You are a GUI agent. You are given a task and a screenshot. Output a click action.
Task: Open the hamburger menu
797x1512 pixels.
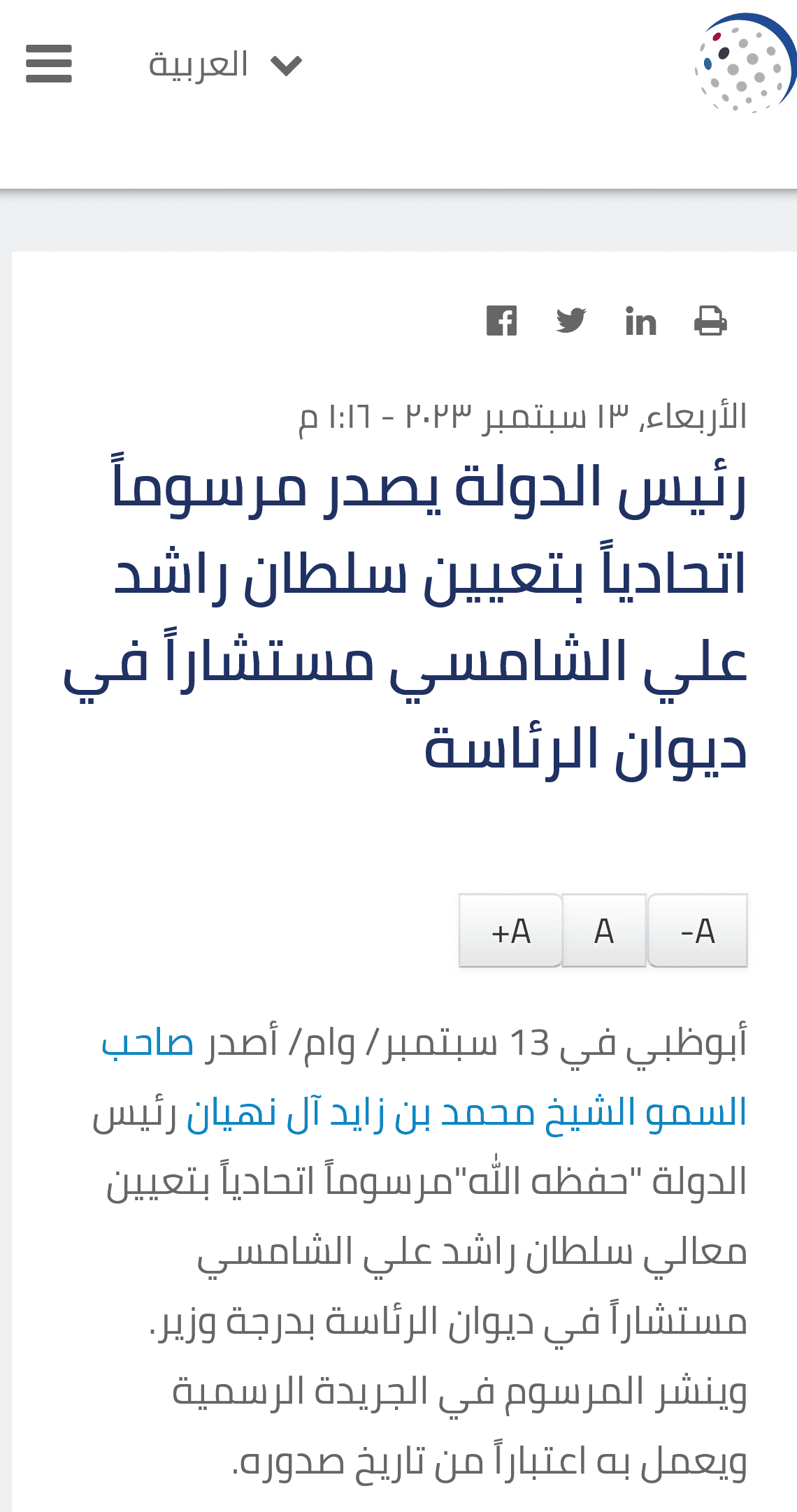tap(49, 64)
